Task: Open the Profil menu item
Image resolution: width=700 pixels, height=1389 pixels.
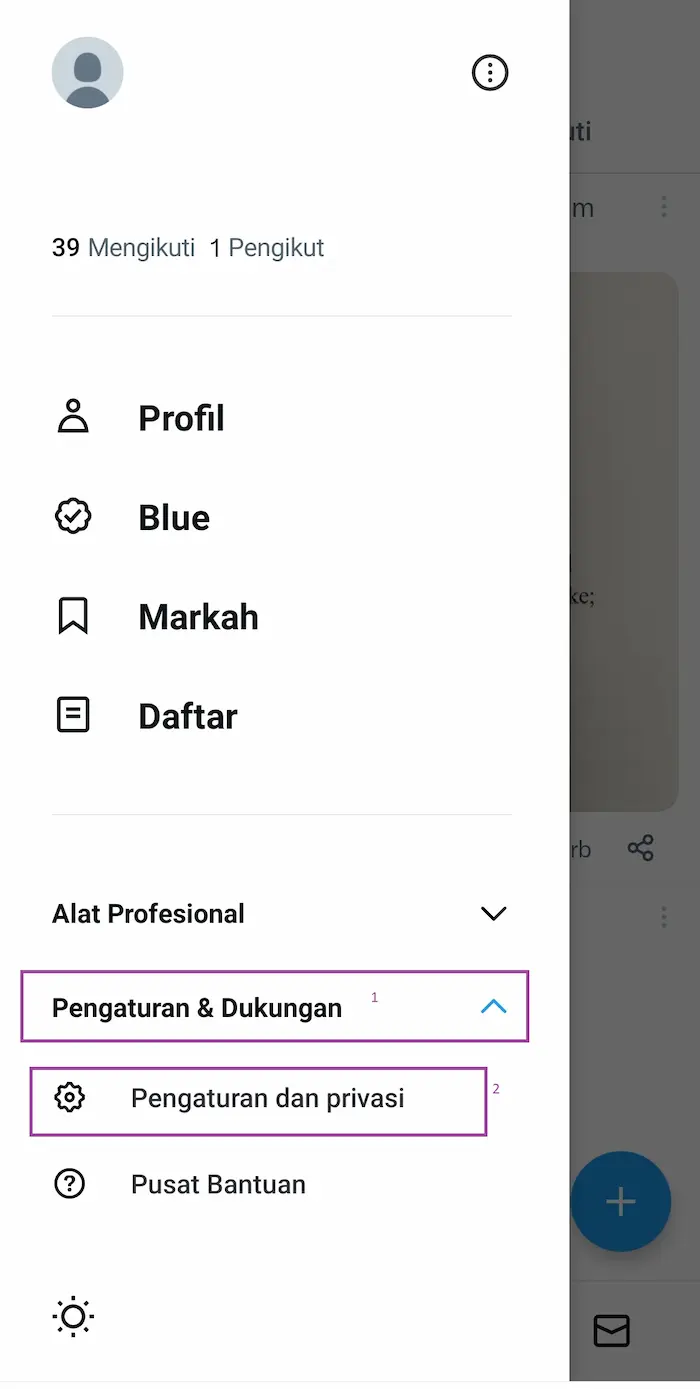Action: click(181, 418)
